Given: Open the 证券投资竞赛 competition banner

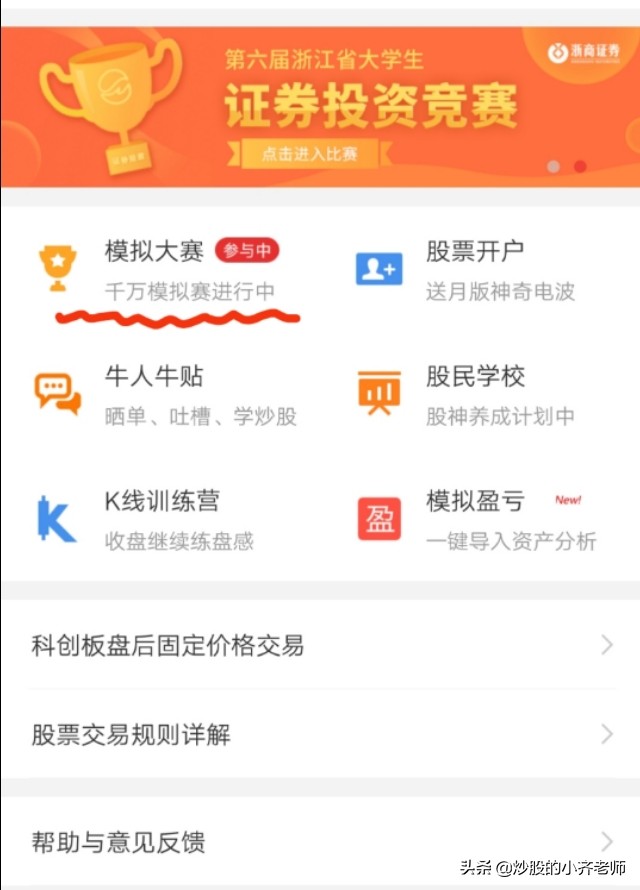Looking at the screenshot, I should pyautogui.click(x=320, y=105).
